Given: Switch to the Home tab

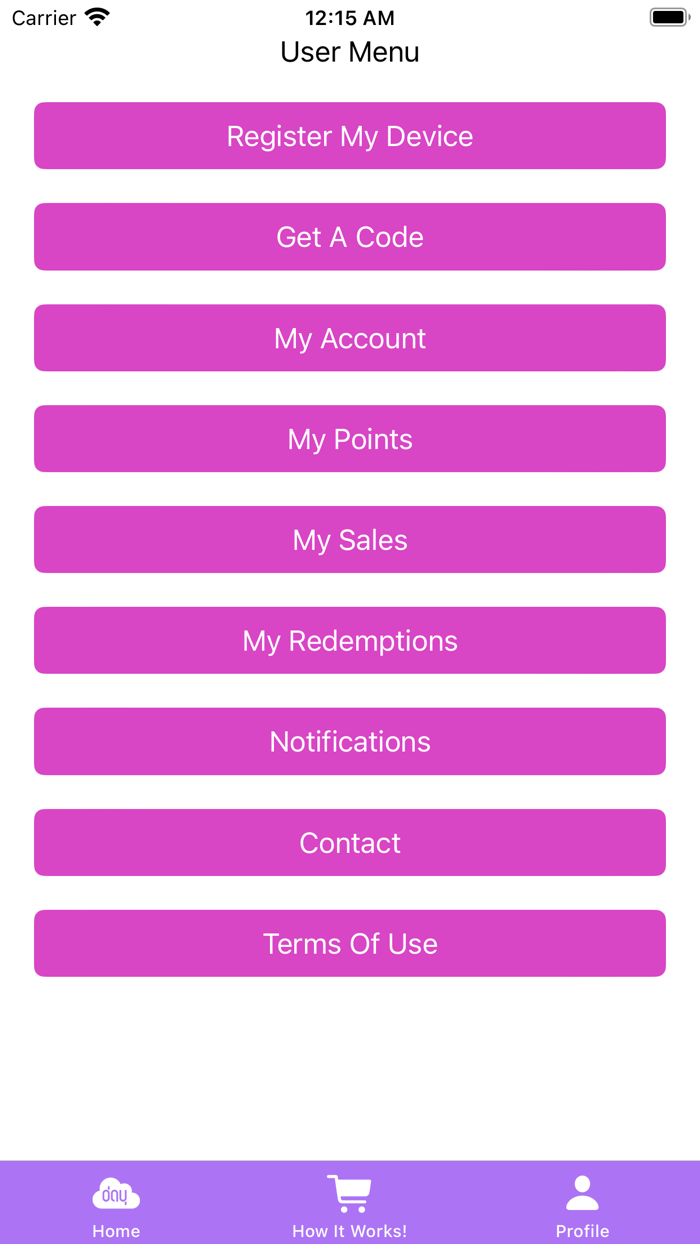Looking at the screenshot, I should (116, 1207).
